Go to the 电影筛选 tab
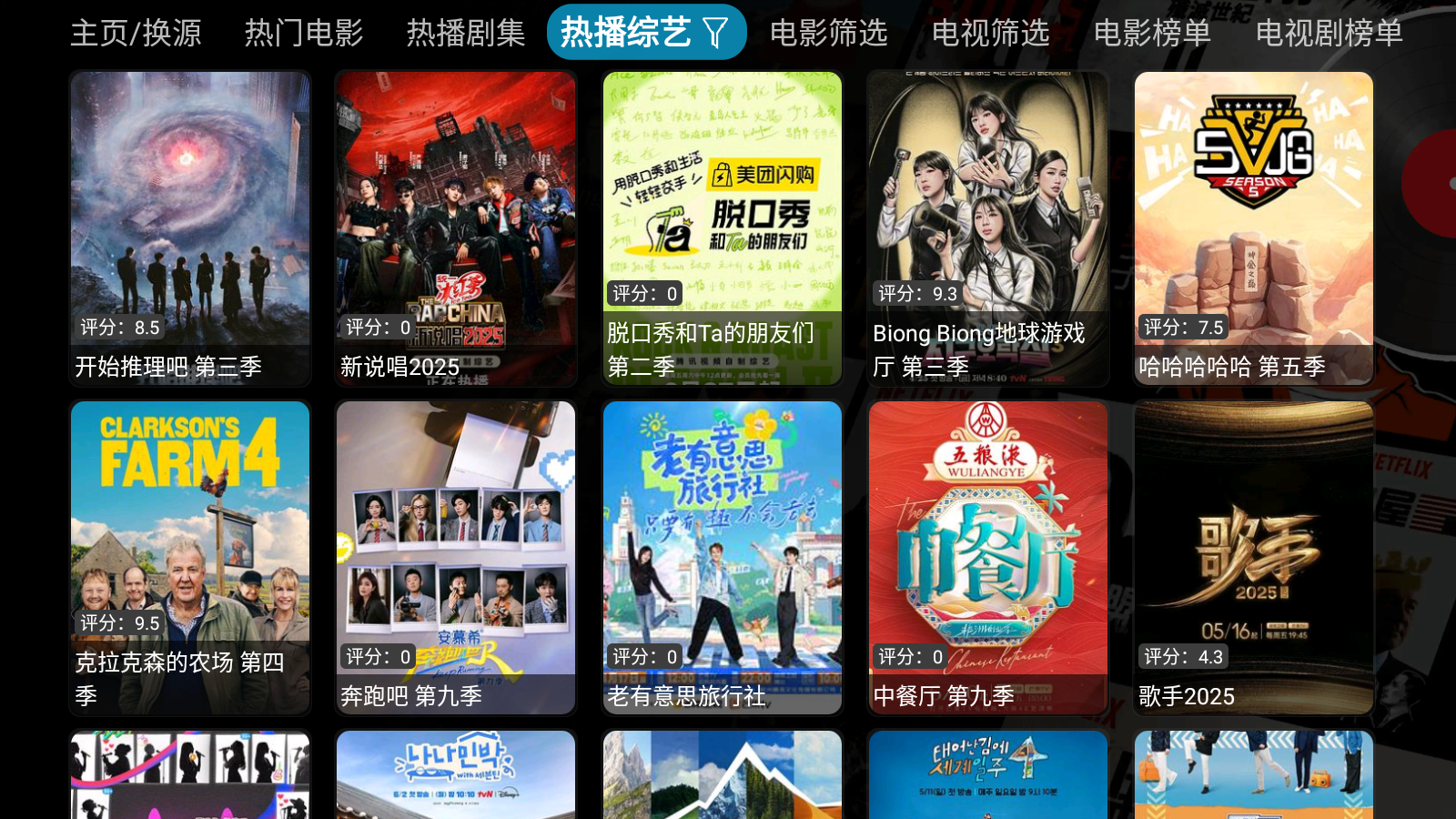This screenshot has height=819, width=1456. coord(828,33)
